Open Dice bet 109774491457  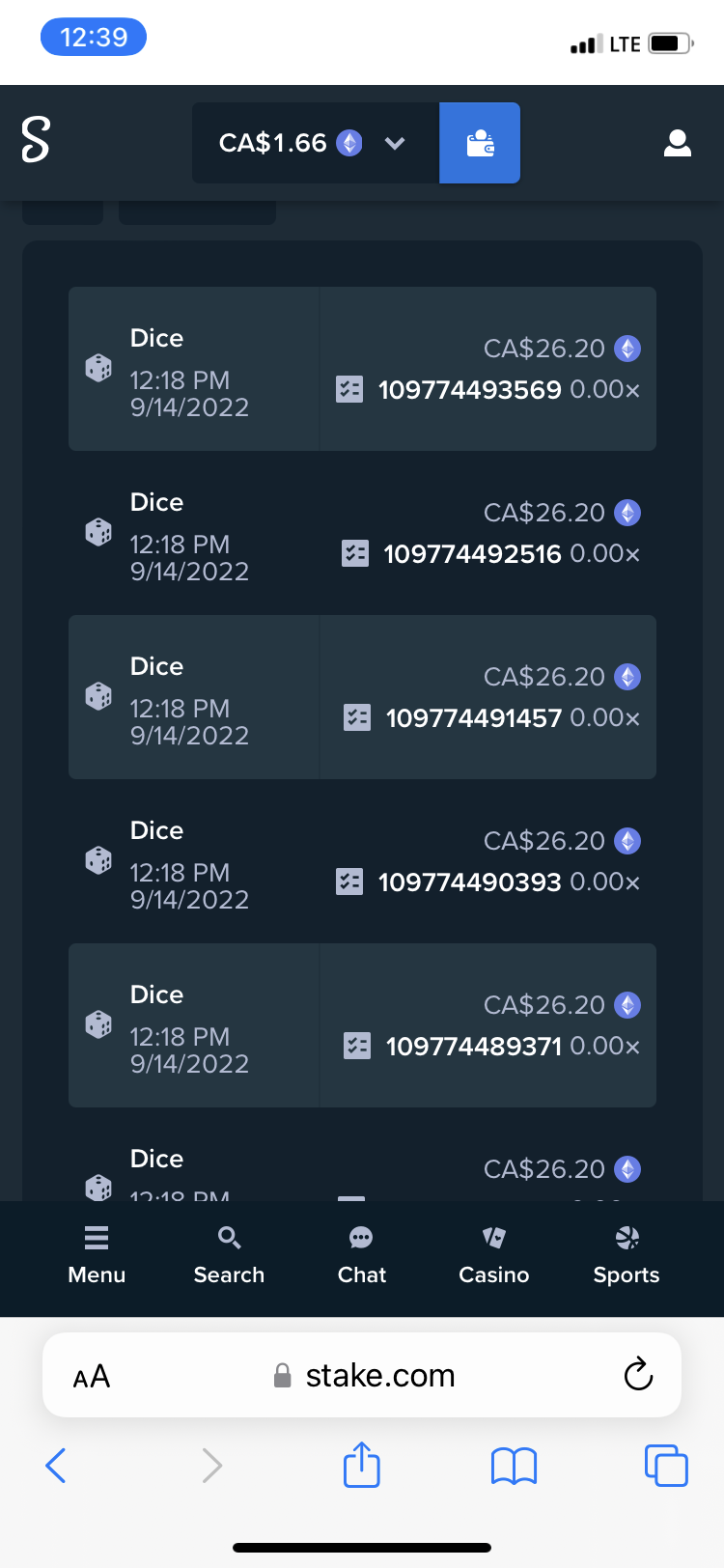click(x=362, y=697)
